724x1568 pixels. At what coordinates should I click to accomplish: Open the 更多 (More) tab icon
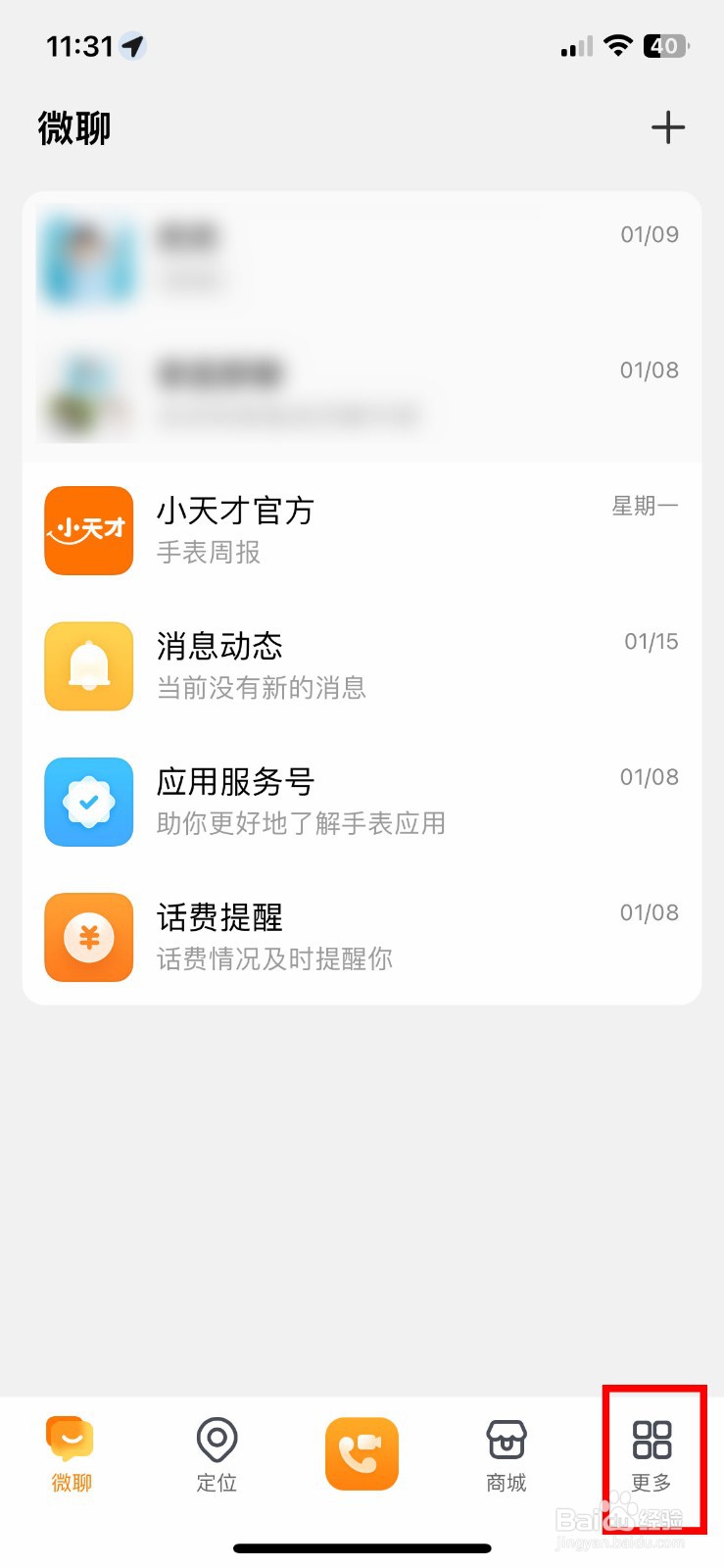[x=650, y=1441]
